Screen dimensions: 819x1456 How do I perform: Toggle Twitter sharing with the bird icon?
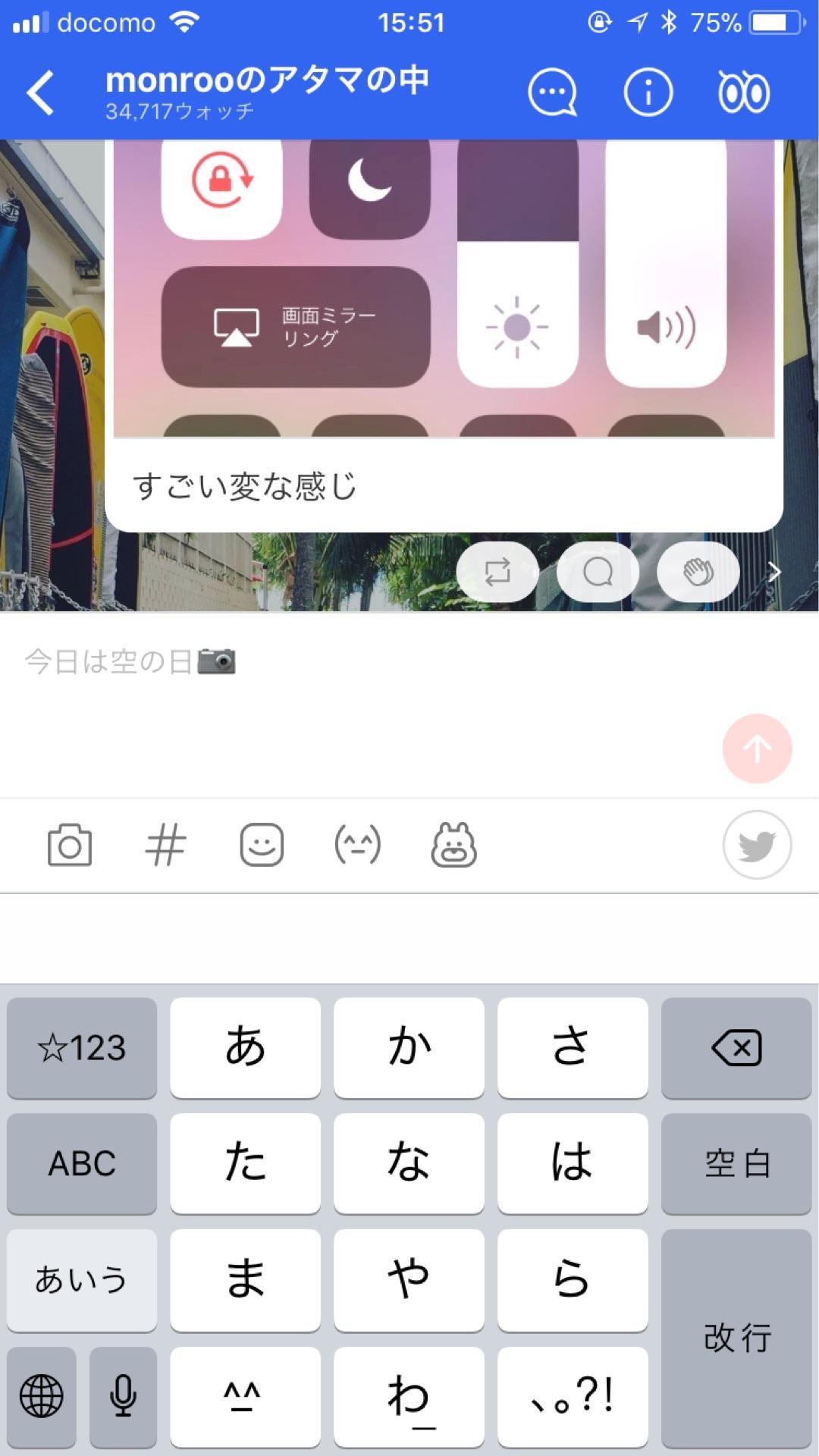tap(757, 845)
